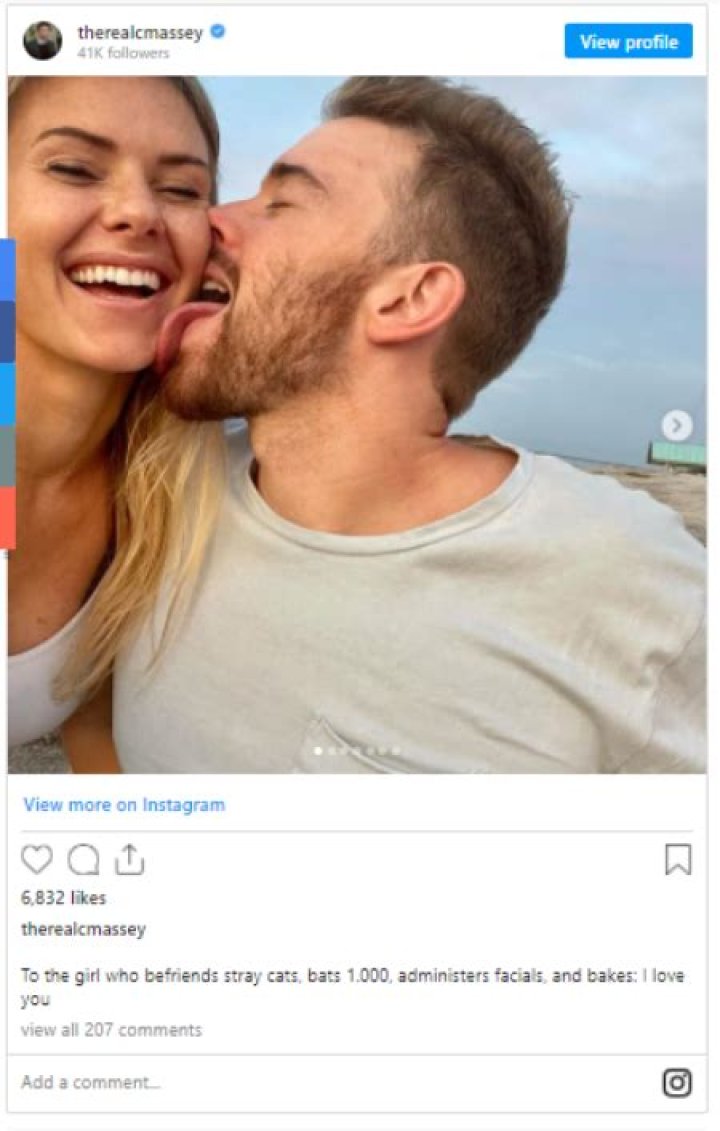
Task: Open View more on Instagram link
Action: (124, 804)
